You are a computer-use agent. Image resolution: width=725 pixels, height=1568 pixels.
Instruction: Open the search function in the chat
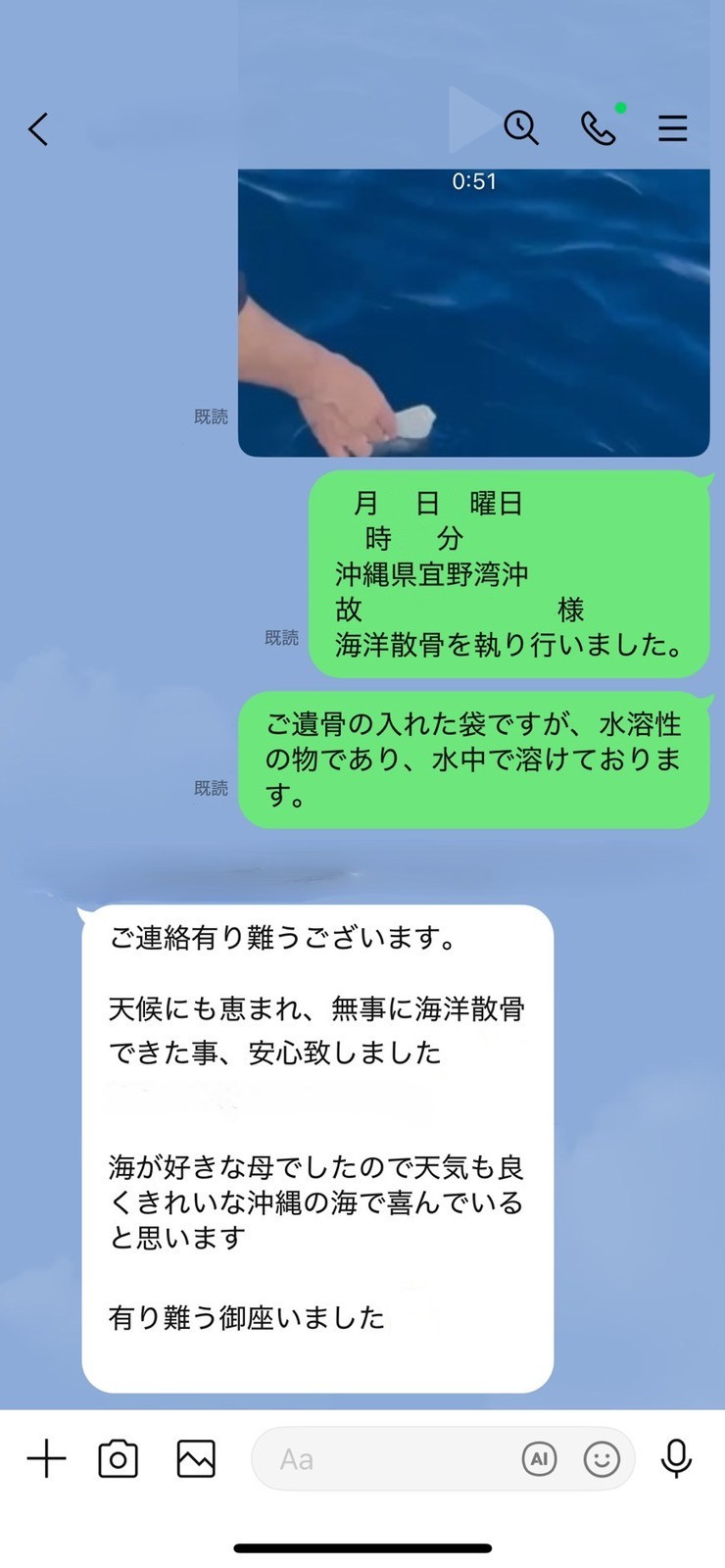(521, 128)
